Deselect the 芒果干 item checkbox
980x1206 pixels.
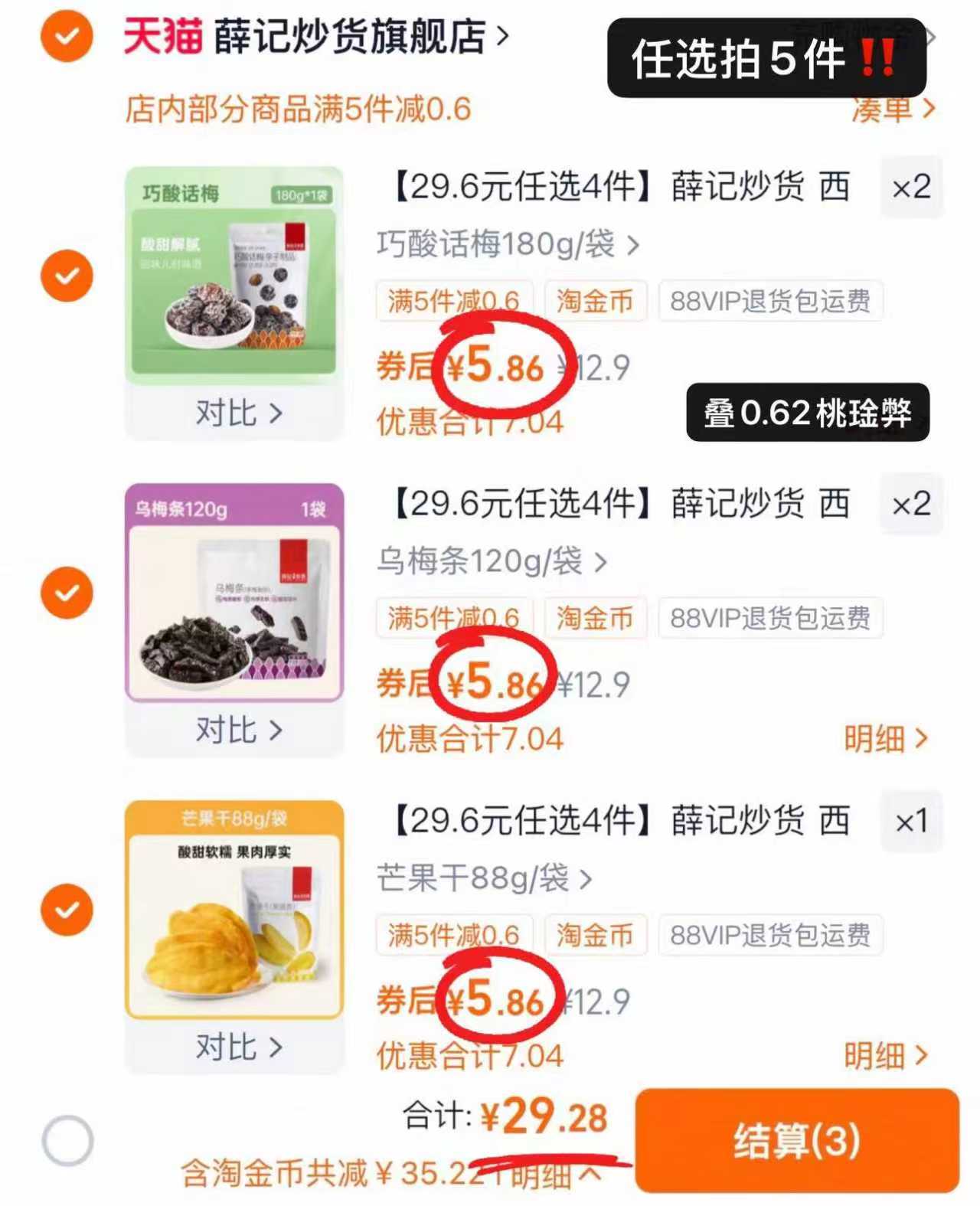coord(68,910)
